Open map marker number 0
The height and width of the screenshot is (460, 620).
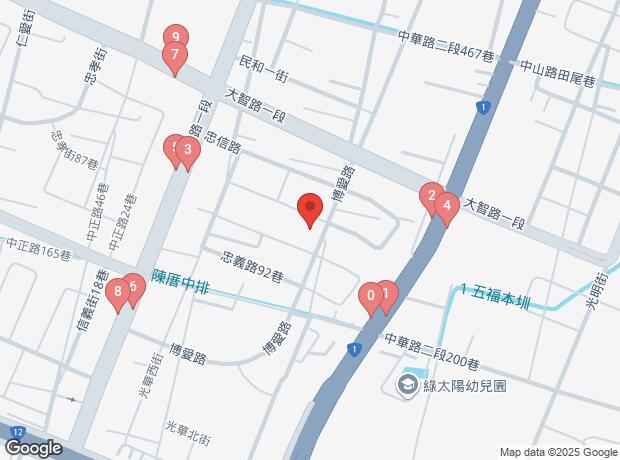pos(371,296)
